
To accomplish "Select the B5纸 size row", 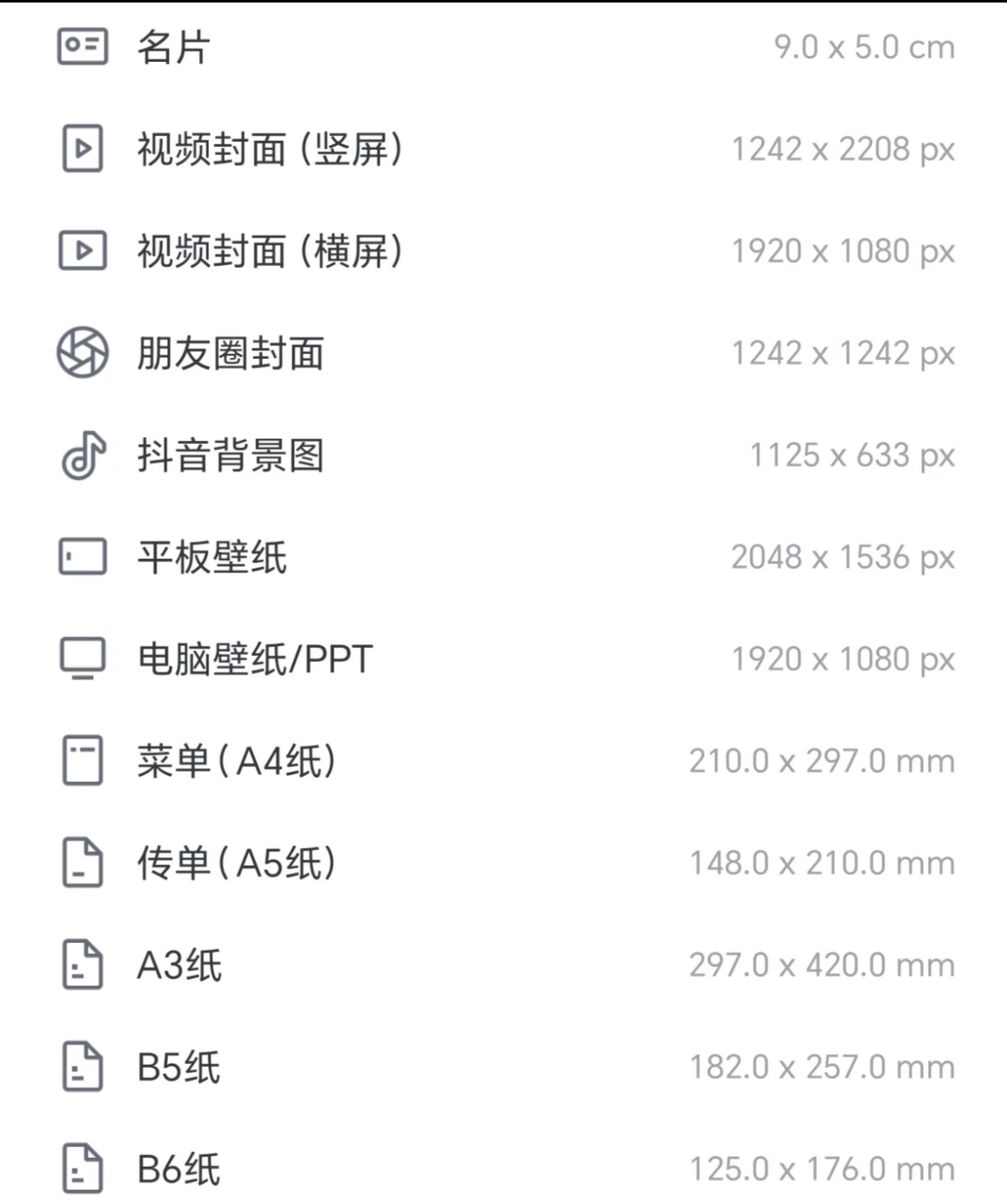I will pyautogui.click(x=179, y=1067).
